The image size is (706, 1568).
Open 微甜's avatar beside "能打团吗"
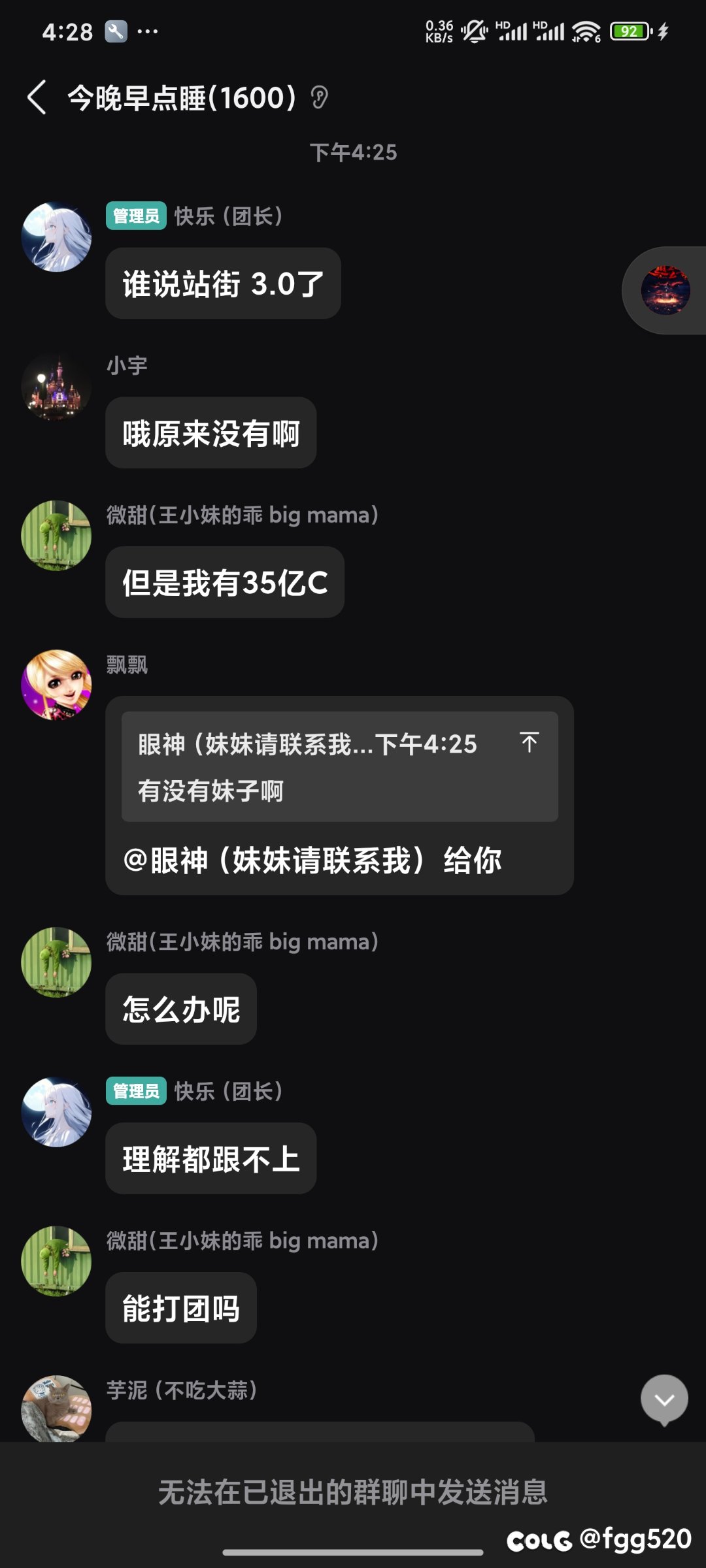[56, 1261]
